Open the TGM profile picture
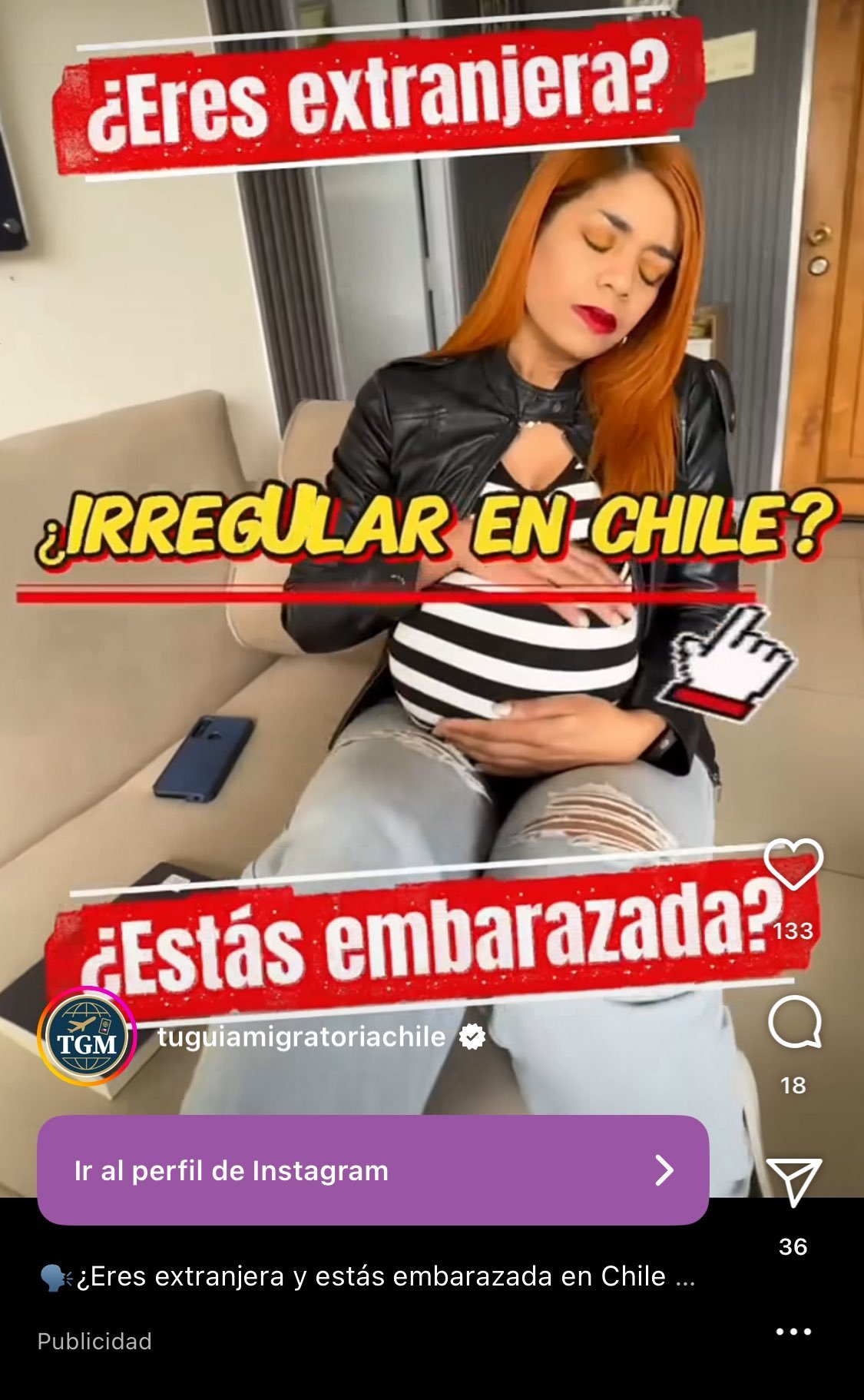This screenshot has width=864, height=1400. pos(88,1037)
